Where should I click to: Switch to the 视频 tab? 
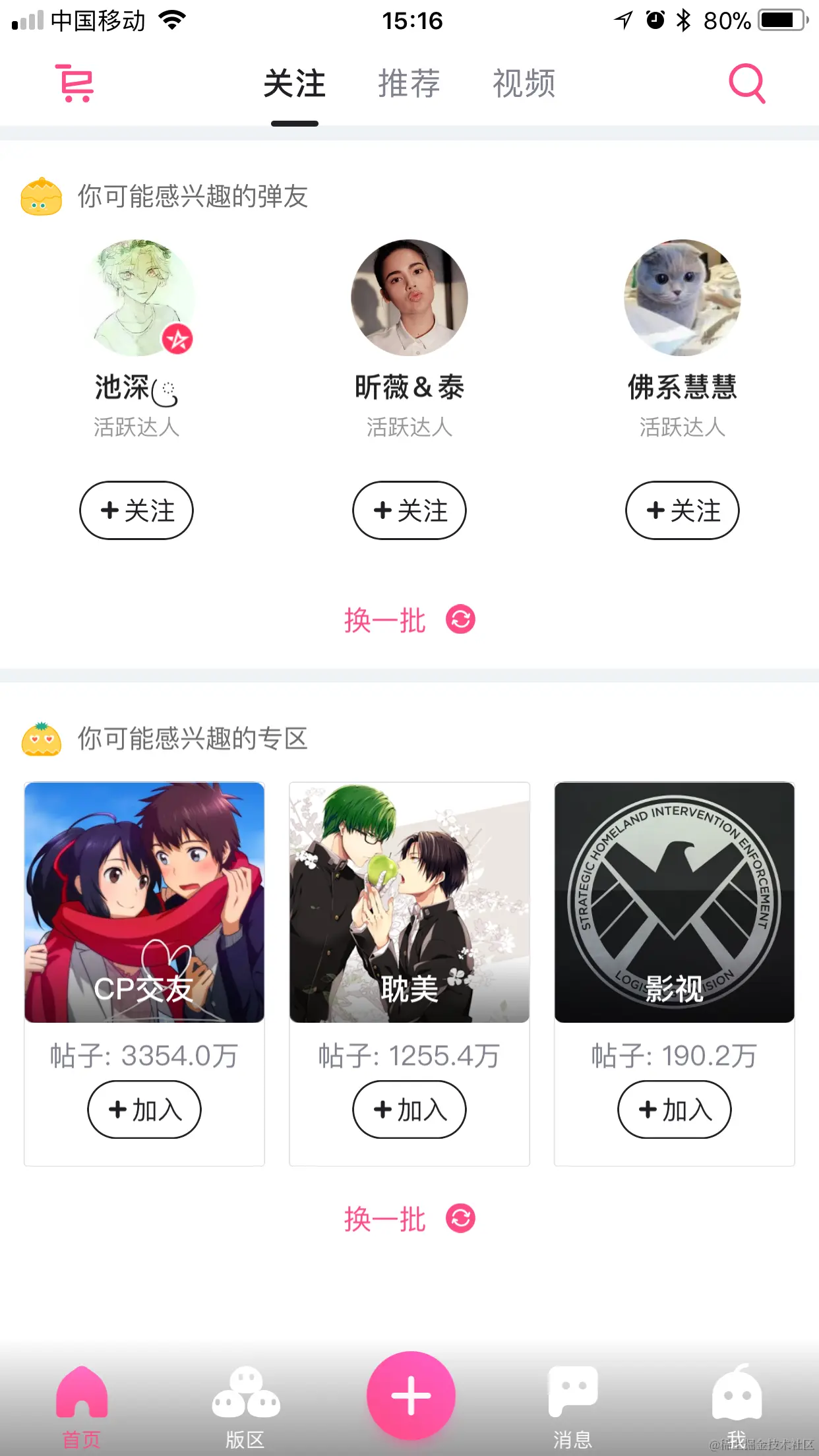pyautogui.click(x=524, y=84)
